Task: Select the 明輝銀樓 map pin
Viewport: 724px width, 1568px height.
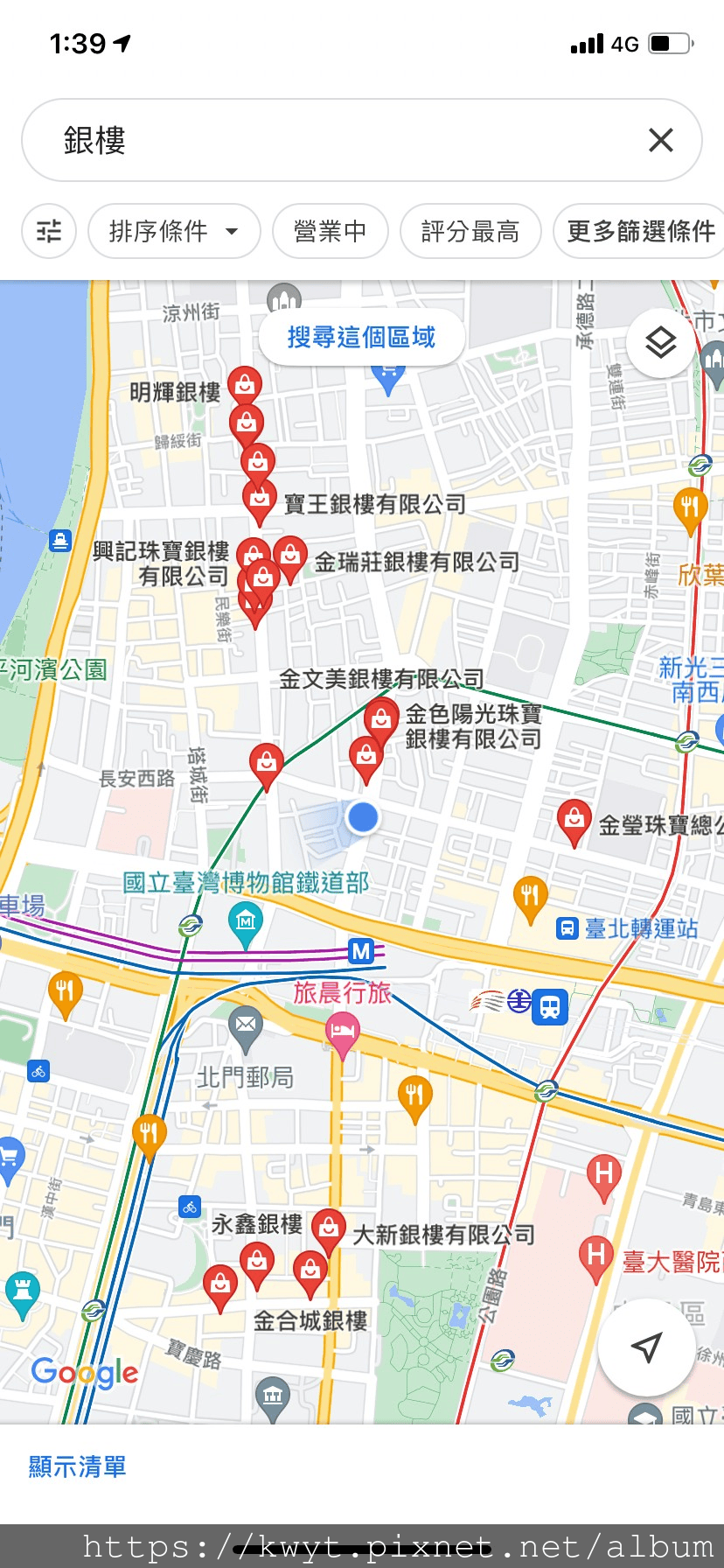Action: point(245,383)
